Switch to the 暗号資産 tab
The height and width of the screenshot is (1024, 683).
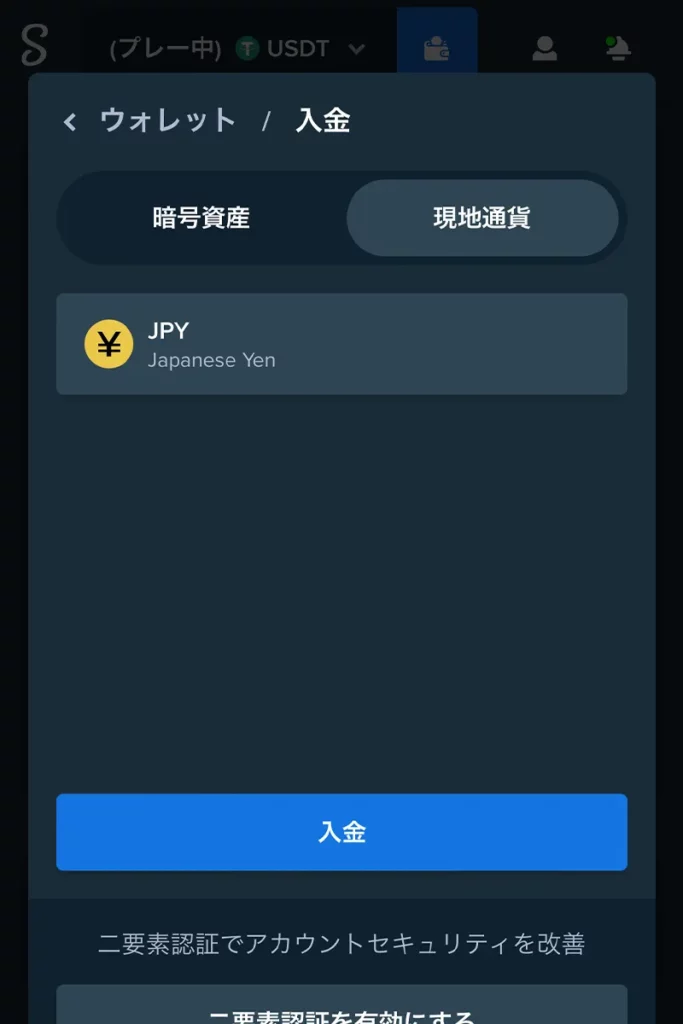coord(201,218)
